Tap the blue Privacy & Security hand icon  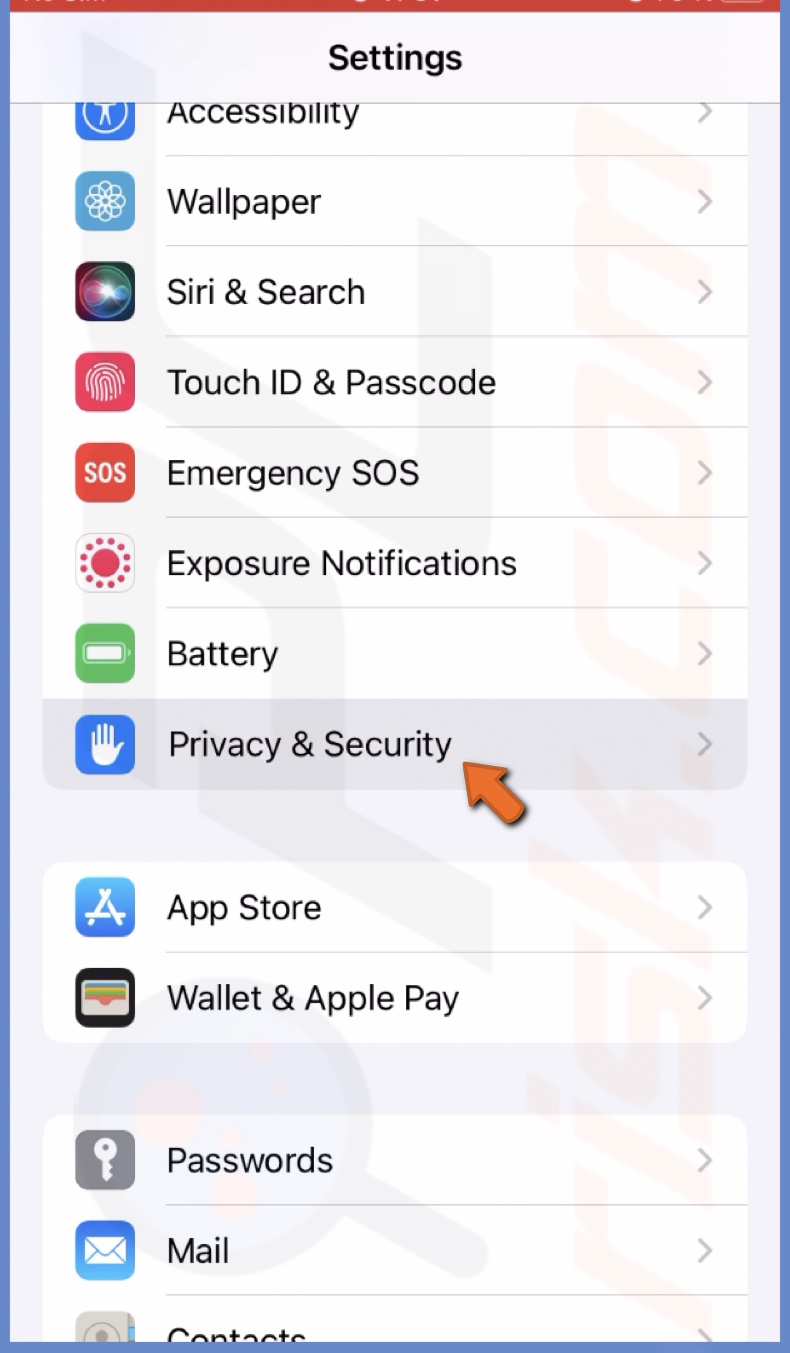[x=105, y=744]
